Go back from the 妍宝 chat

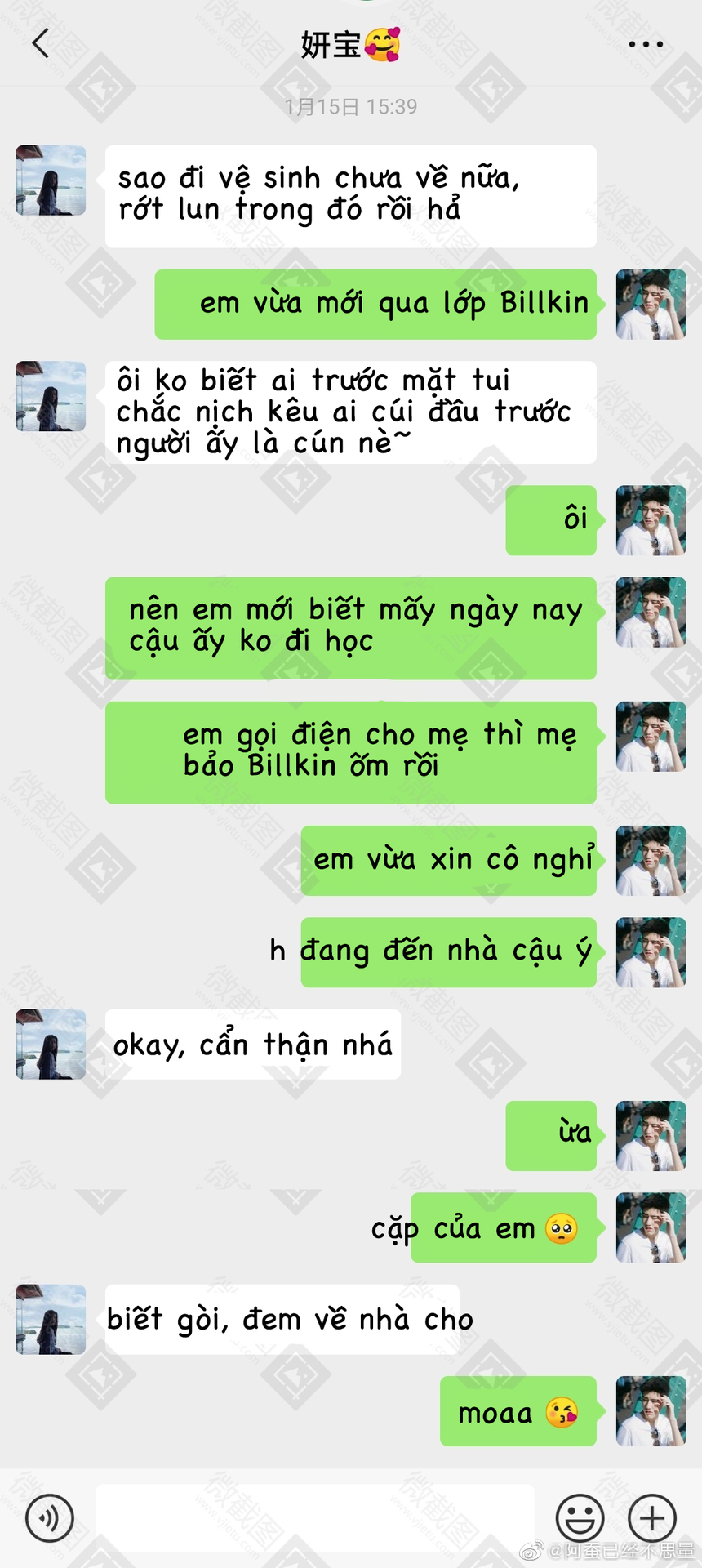(x=41, y=44)
